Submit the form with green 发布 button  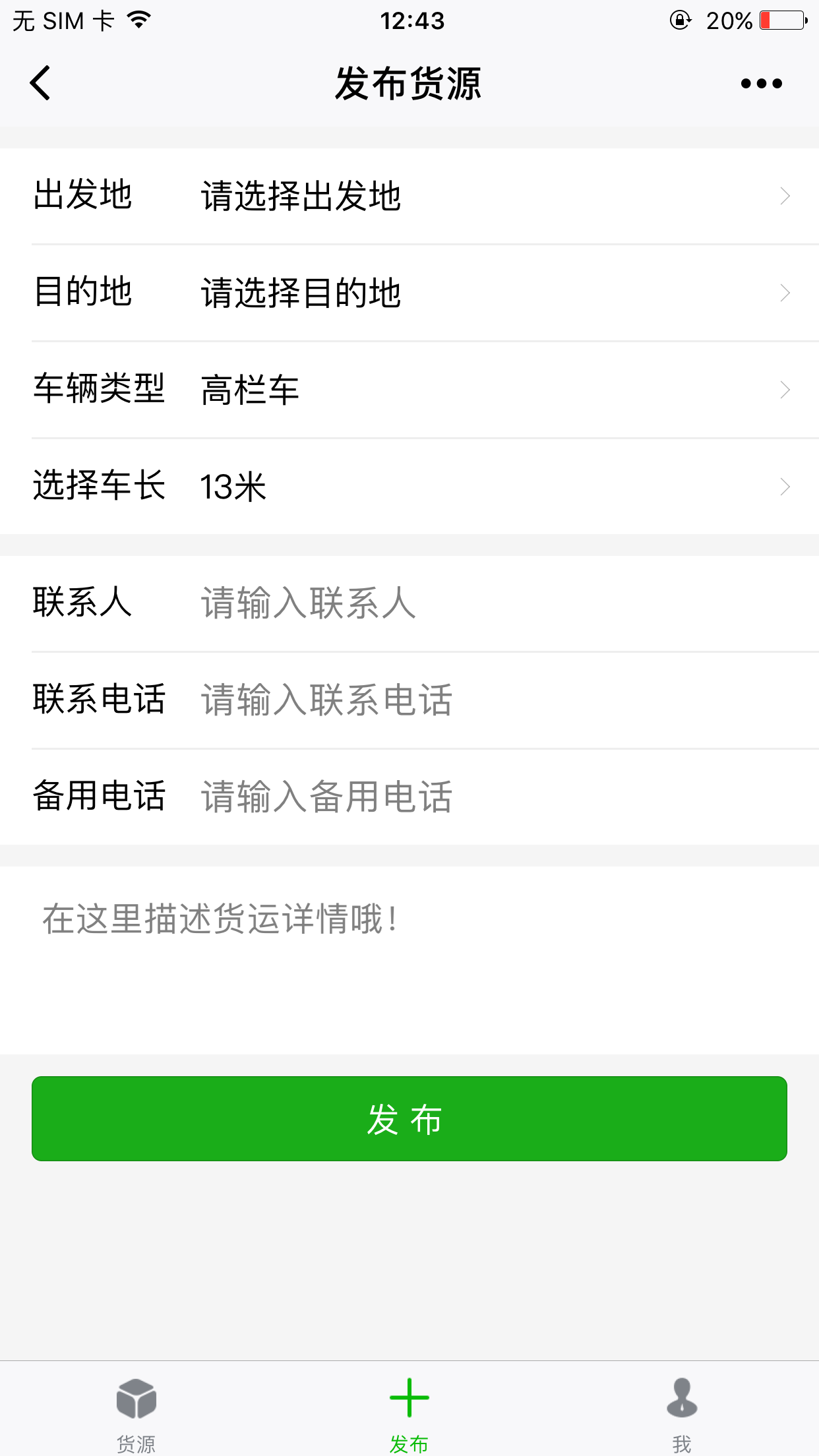(x=409, y=1118)
